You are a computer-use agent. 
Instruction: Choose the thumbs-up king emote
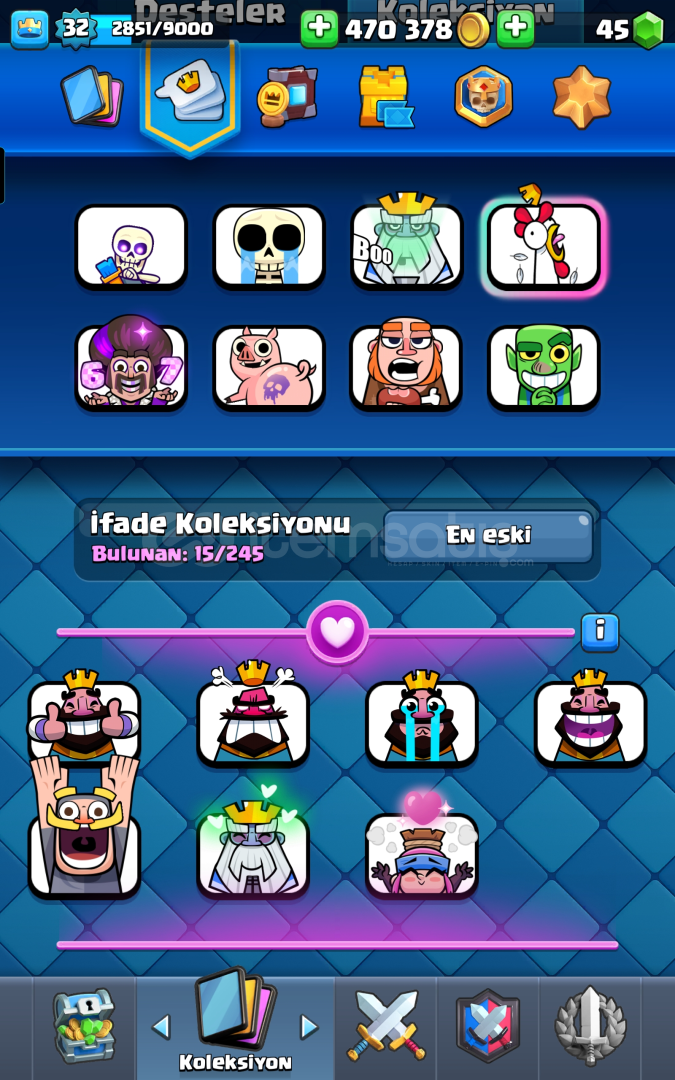click(x=84, y=722)
